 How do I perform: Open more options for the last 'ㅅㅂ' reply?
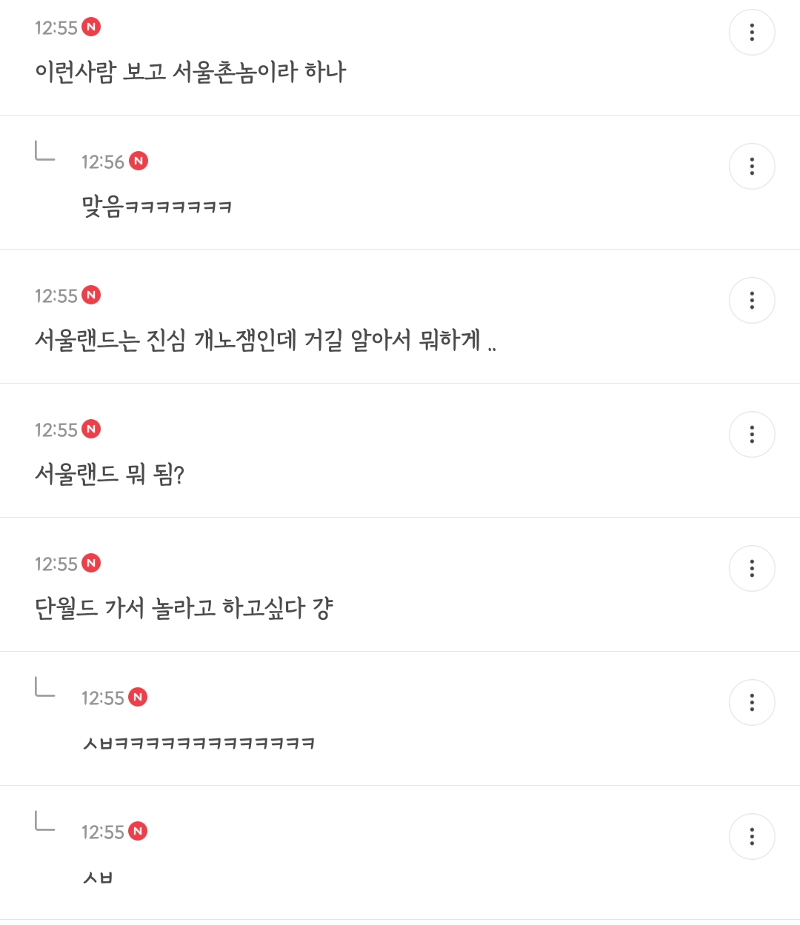click(752, 837)
